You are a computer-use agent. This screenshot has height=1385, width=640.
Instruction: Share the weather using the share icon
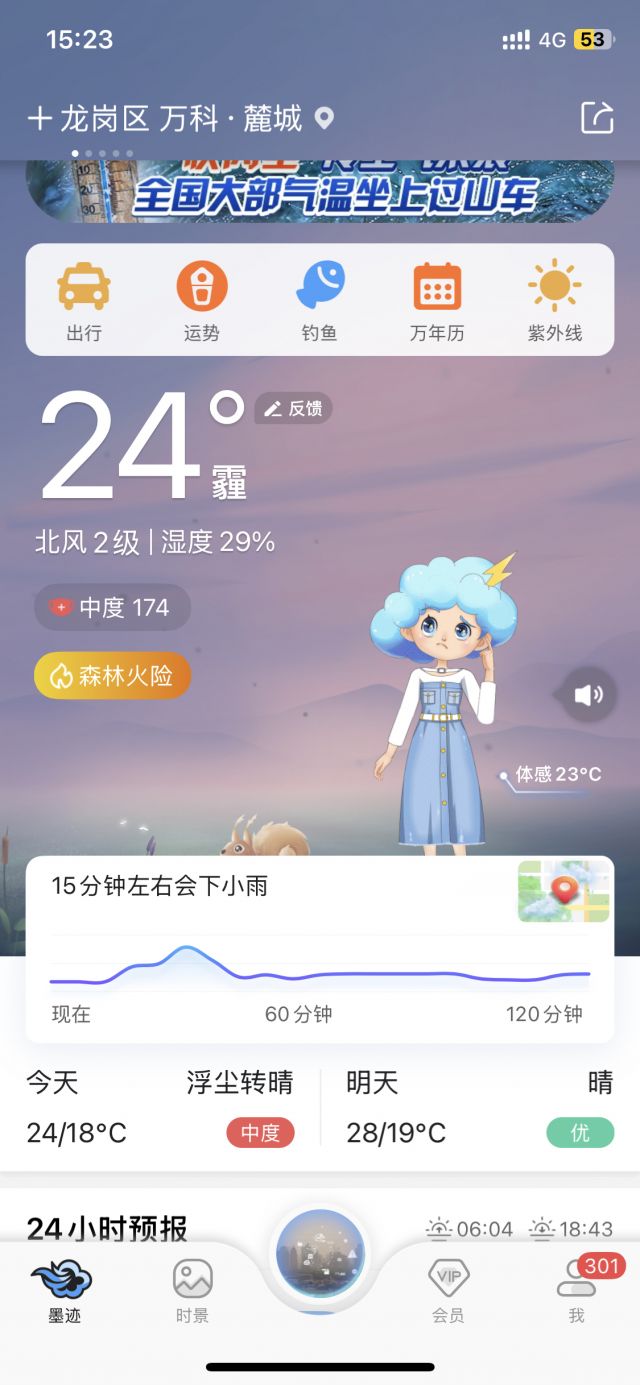[x=597, y=118]
